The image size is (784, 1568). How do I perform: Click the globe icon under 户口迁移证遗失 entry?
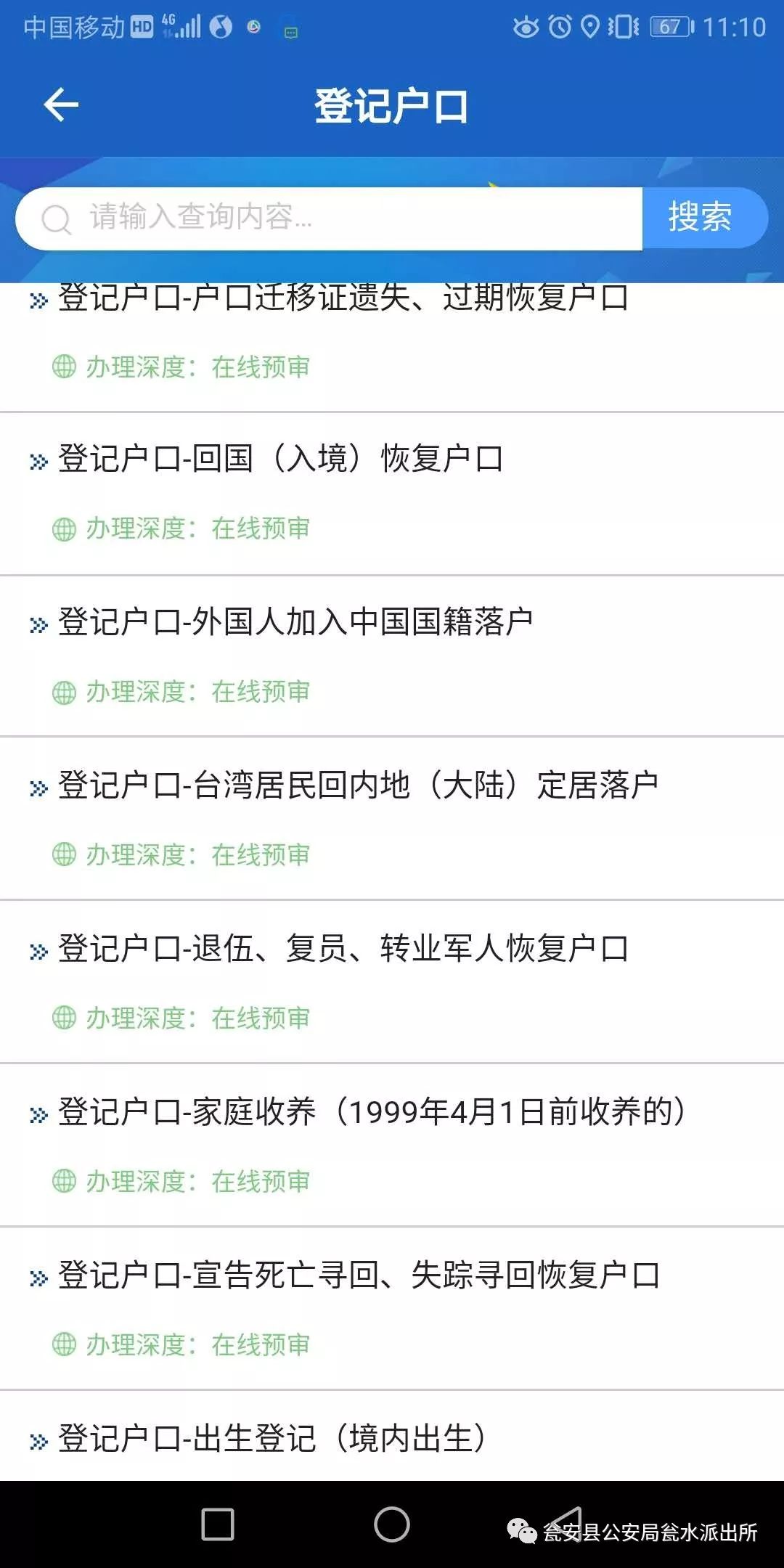tap(64, 367)
